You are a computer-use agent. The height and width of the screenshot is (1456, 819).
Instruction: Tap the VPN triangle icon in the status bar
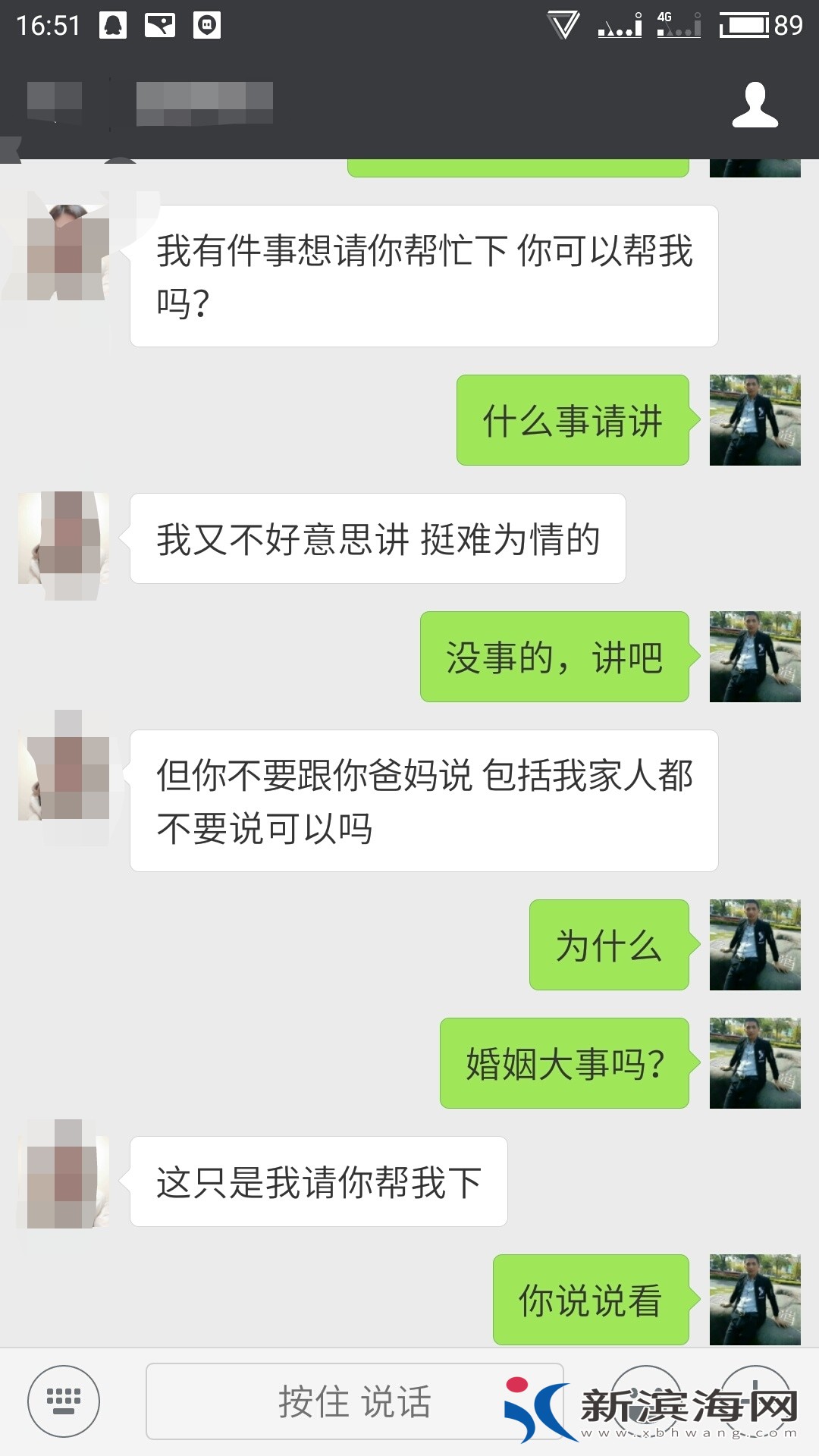tap(562, 25)
